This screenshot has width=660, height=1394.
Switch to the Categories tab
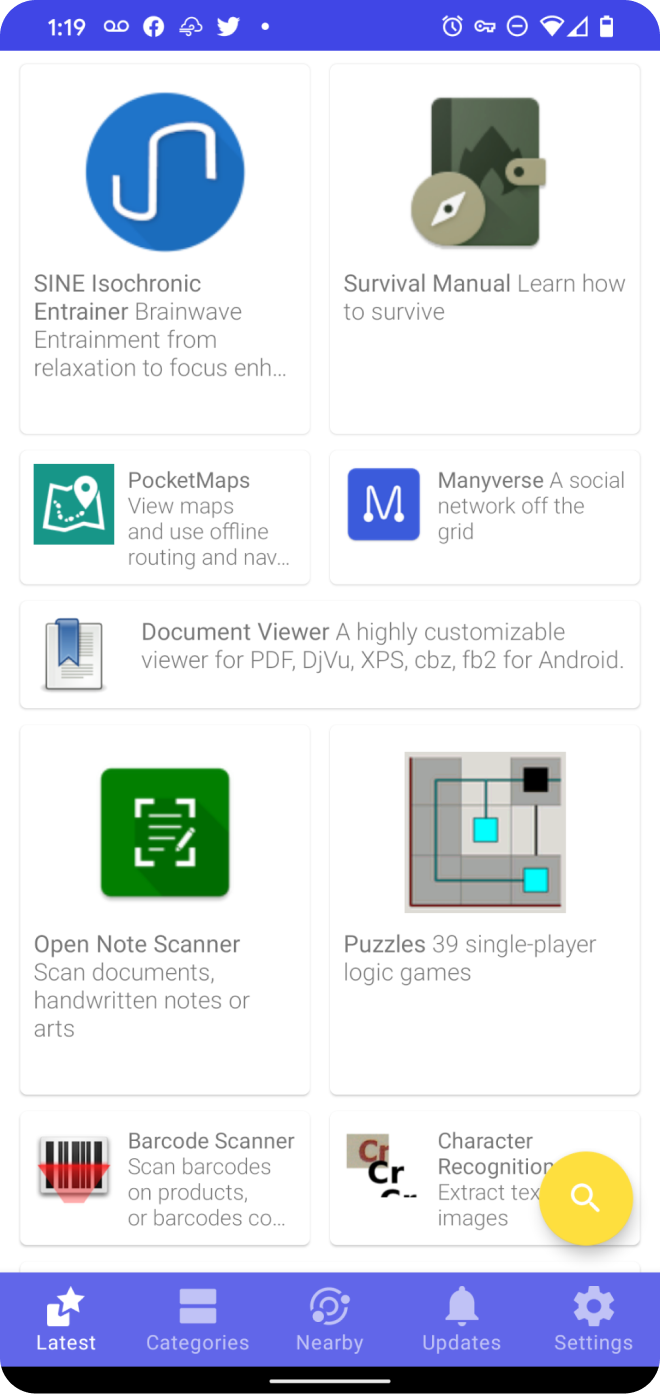(x=197, y=1320)
